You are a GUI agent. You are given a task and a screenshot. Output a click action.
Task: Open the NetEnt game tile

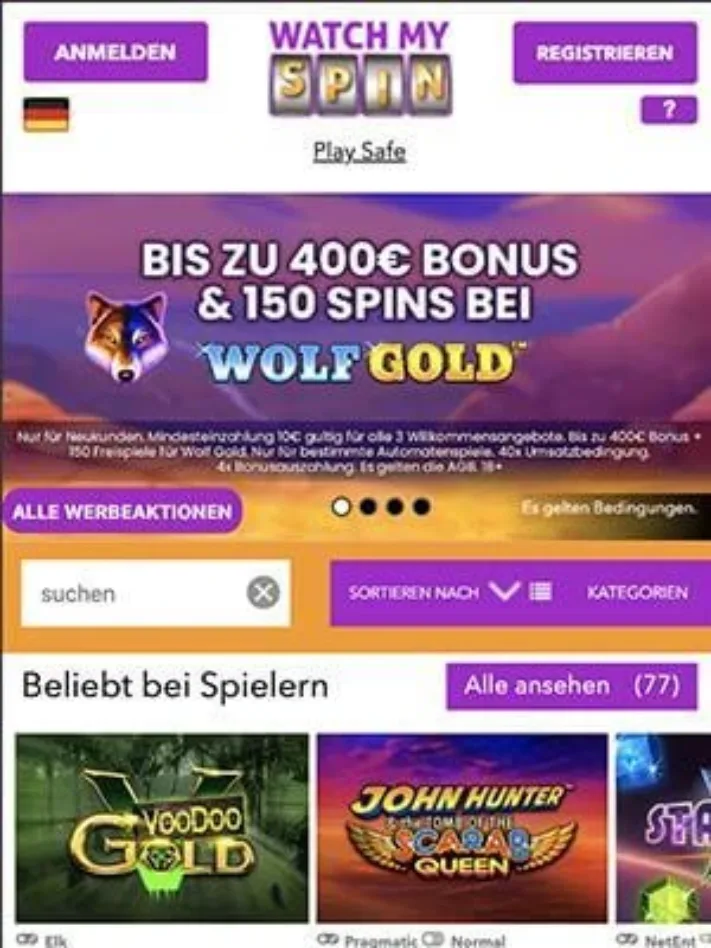[x=663, y=828]
